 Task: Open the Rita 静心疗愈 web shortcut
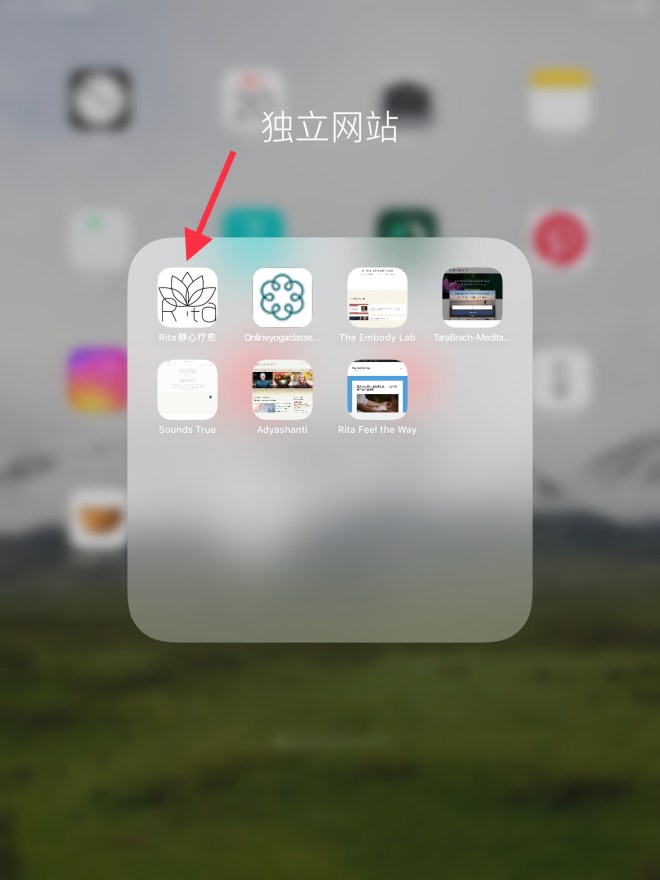[x=187, y=297]
